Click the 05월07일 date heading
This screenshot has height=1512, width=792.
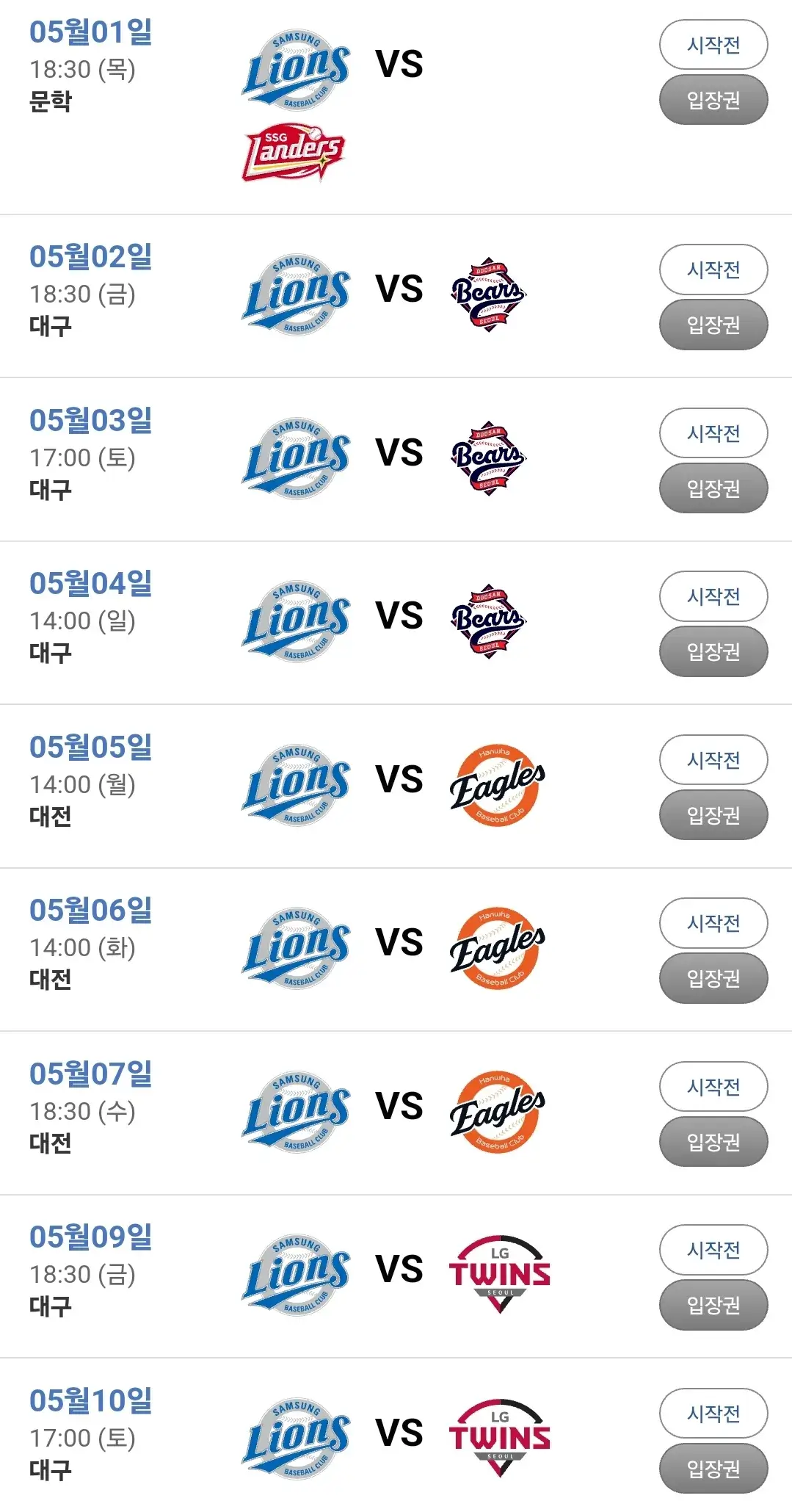pyautogui.click(x=92, y=1074)
